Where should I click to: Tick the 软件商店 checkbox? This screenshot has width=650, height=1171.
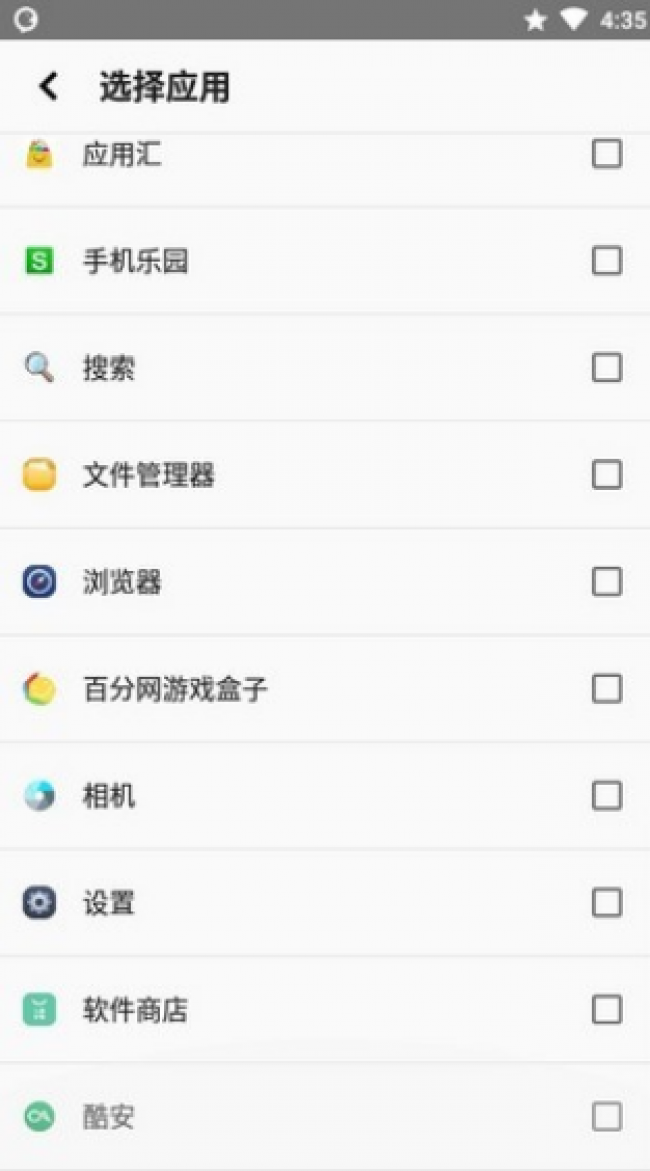(606, 1010)
